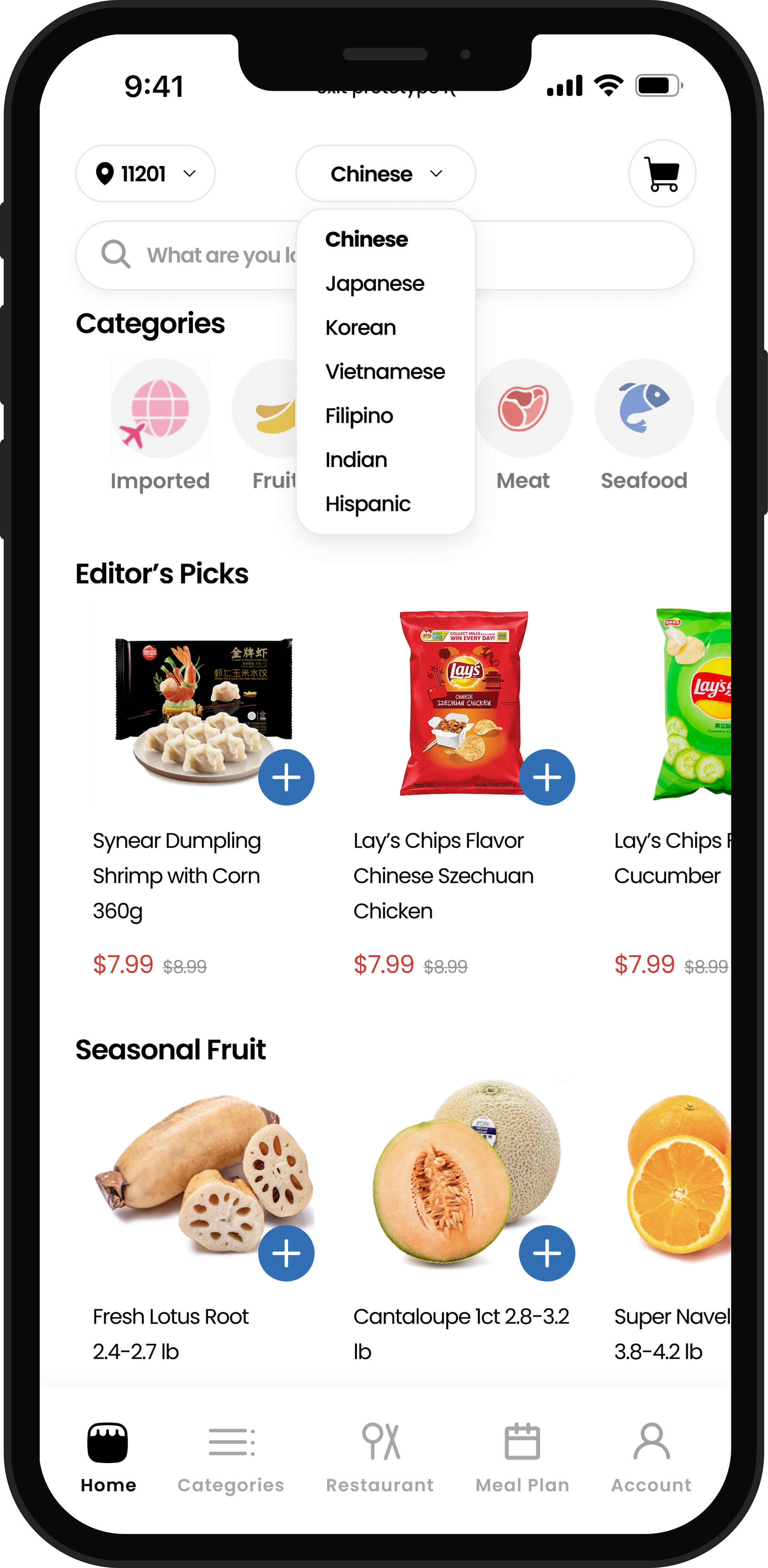768x1568 pixels.
Task: Tap the search field
Action: (x=385, y=255)
